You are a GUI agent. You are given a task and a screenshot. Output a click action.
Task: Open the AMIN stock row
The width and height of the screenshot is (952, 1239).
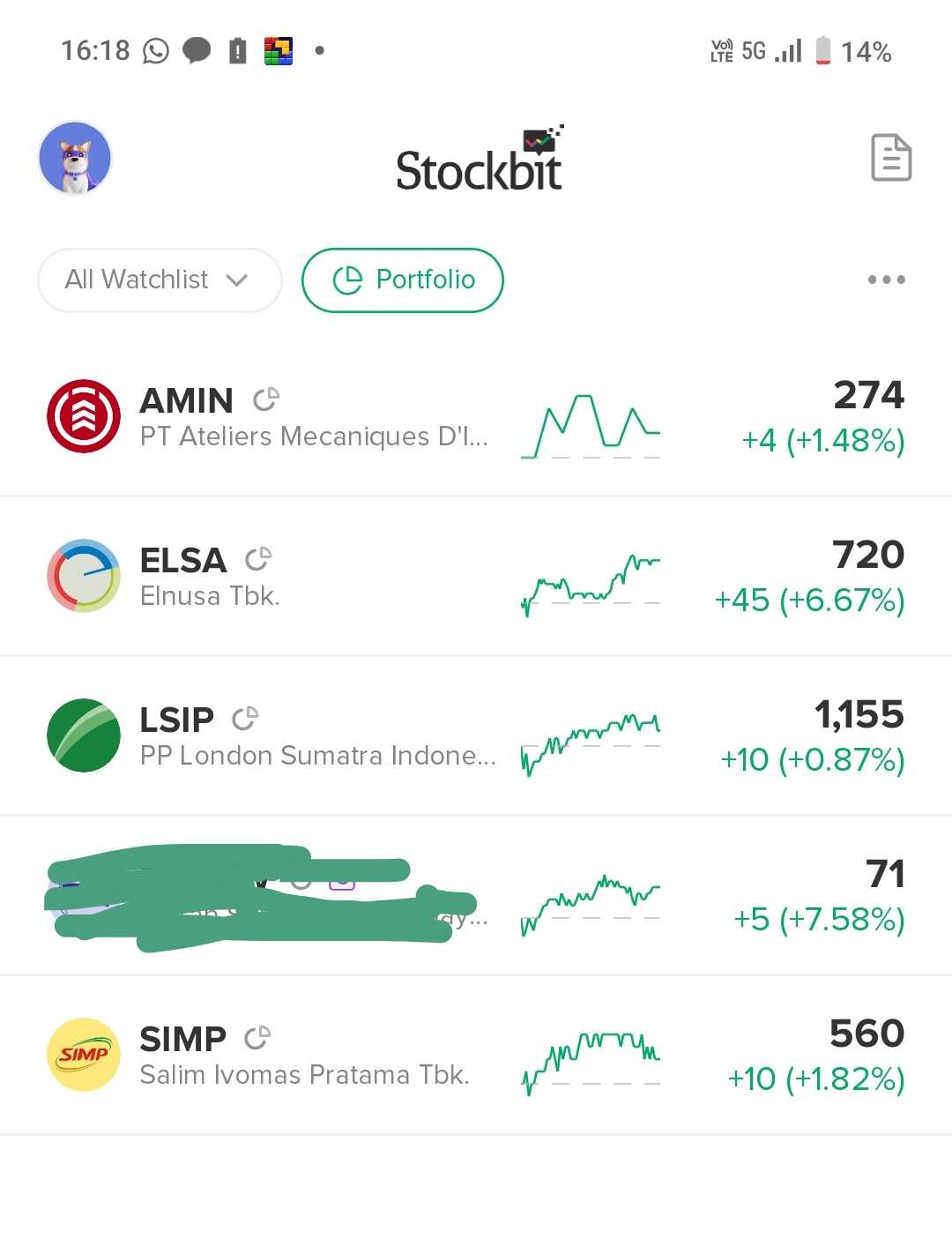(476, 417)
